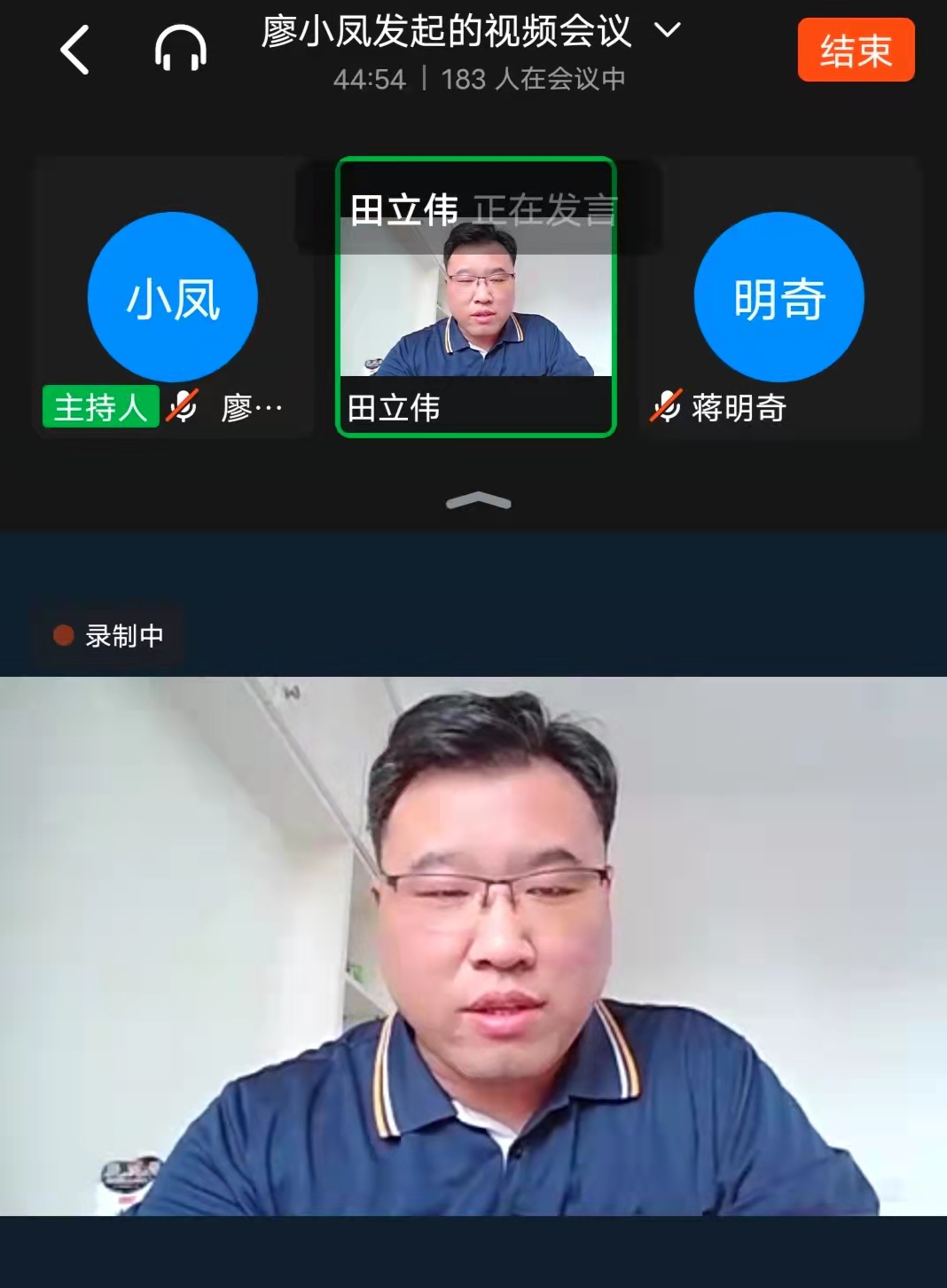Screen dimensions: 947x1288
Task: End the meeting with 结束 button
Action: pyautogui.click(x=856, y=51)
